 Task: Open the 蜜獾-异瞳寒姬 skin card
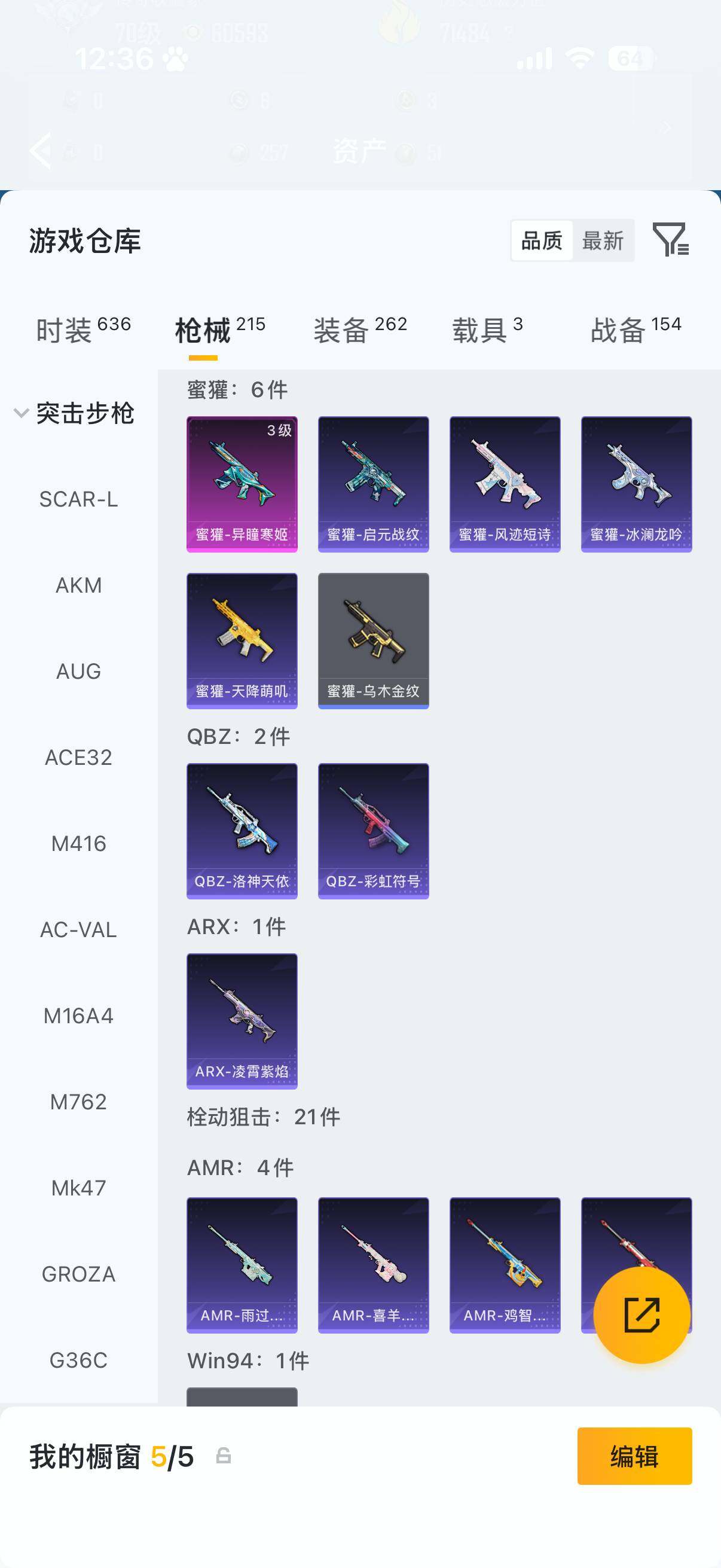[242, 484]
